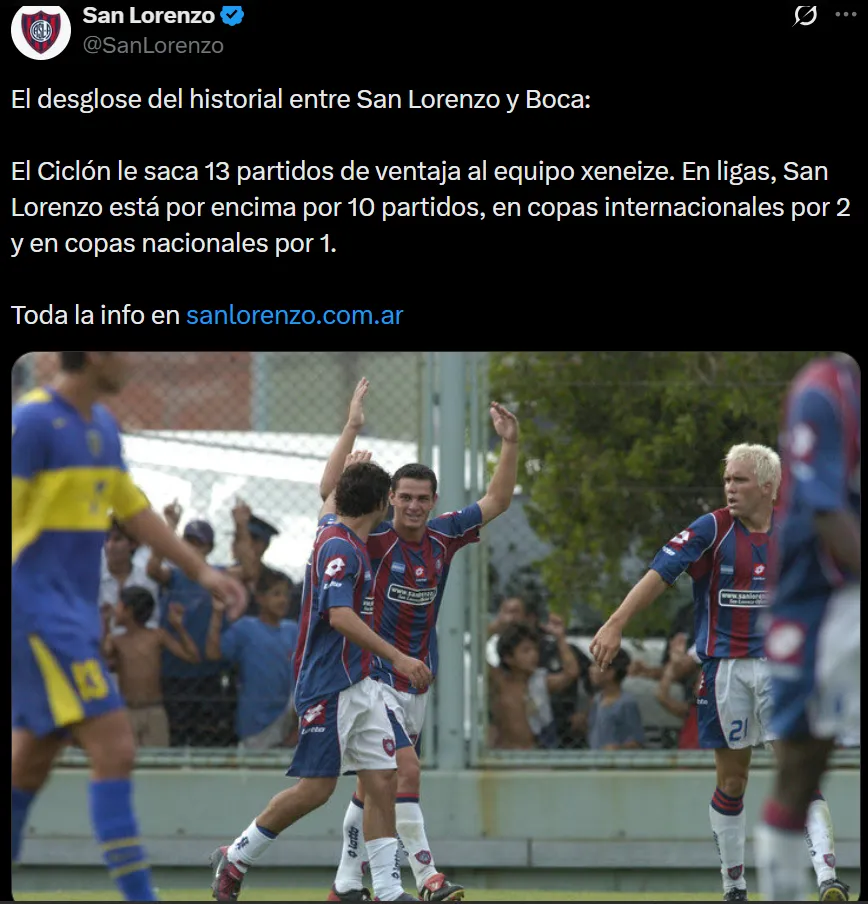Tap the Grok icon on the post
Image resolution: width=868 pixels, height=904 pixels.
pos(805,16)
